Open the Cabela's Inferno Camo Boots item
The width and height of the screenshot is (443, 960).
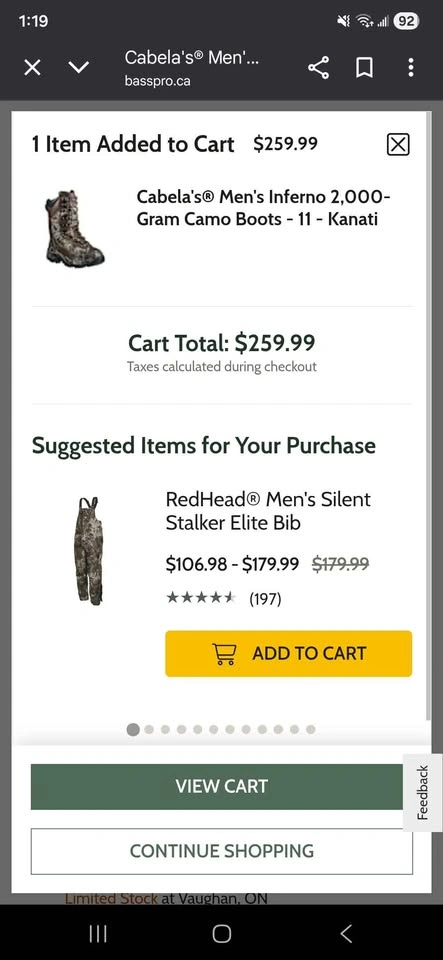[263, 208]
